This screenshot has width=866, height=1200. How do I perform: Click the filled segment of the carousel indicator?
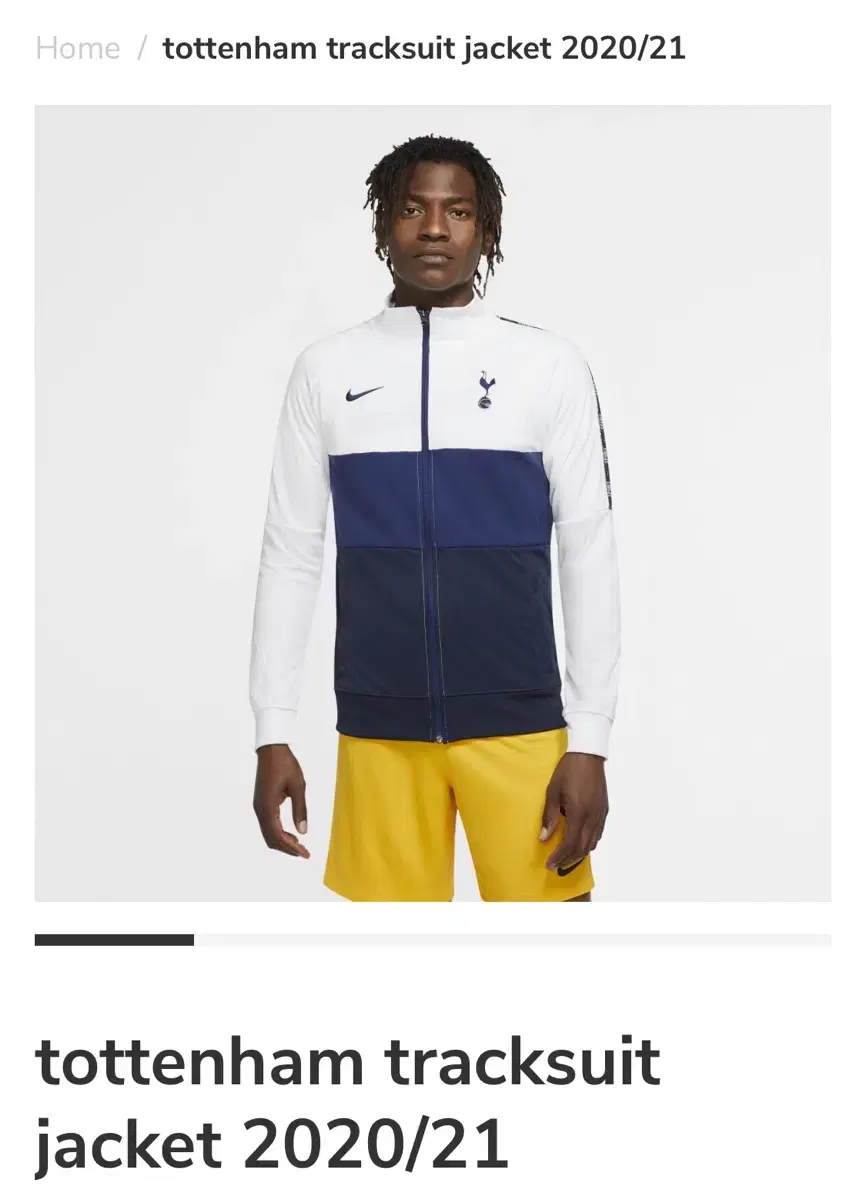tap(115, 941)
